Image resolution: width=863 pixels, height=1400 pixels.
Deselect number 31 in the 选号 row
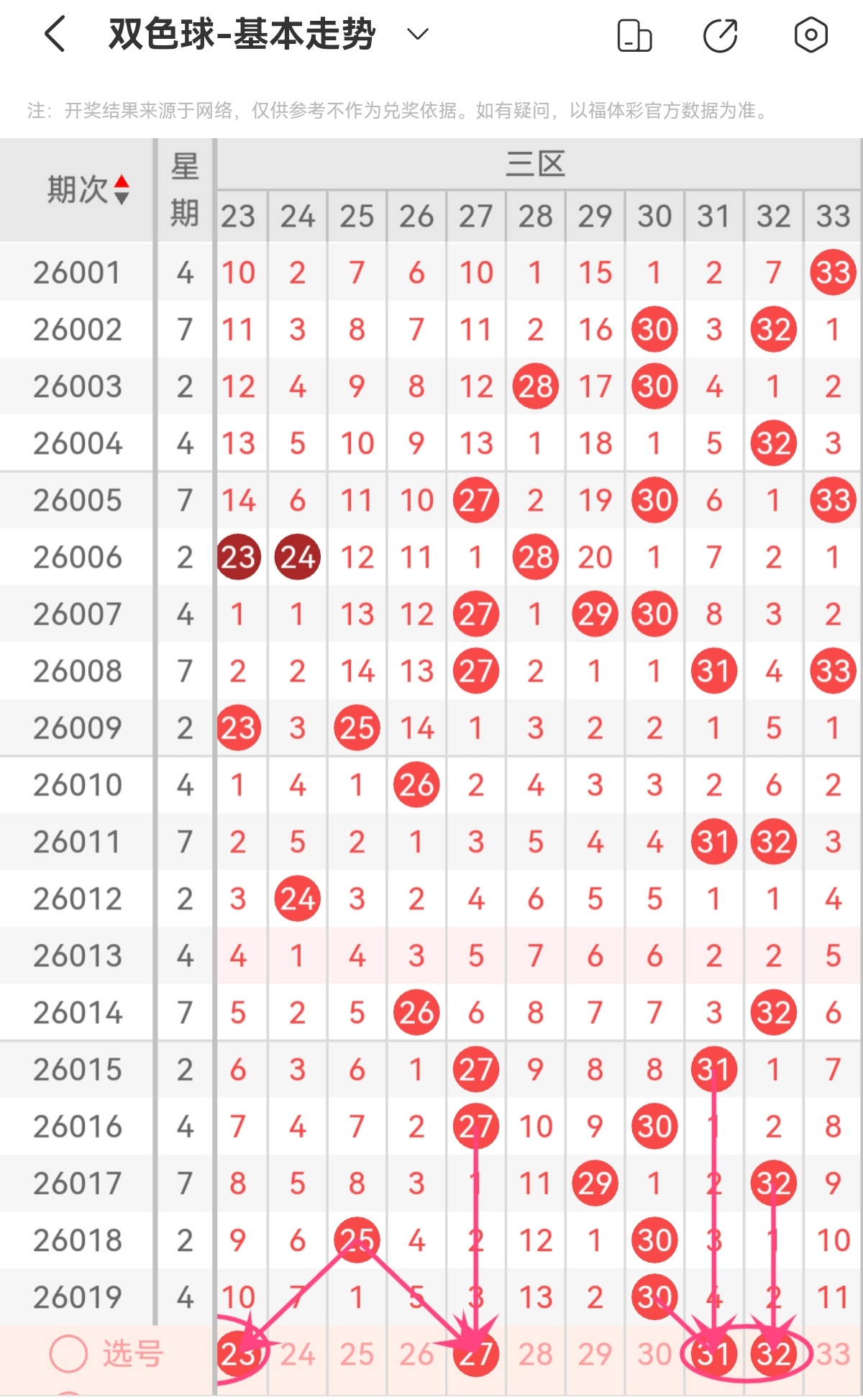point(713,1355)
